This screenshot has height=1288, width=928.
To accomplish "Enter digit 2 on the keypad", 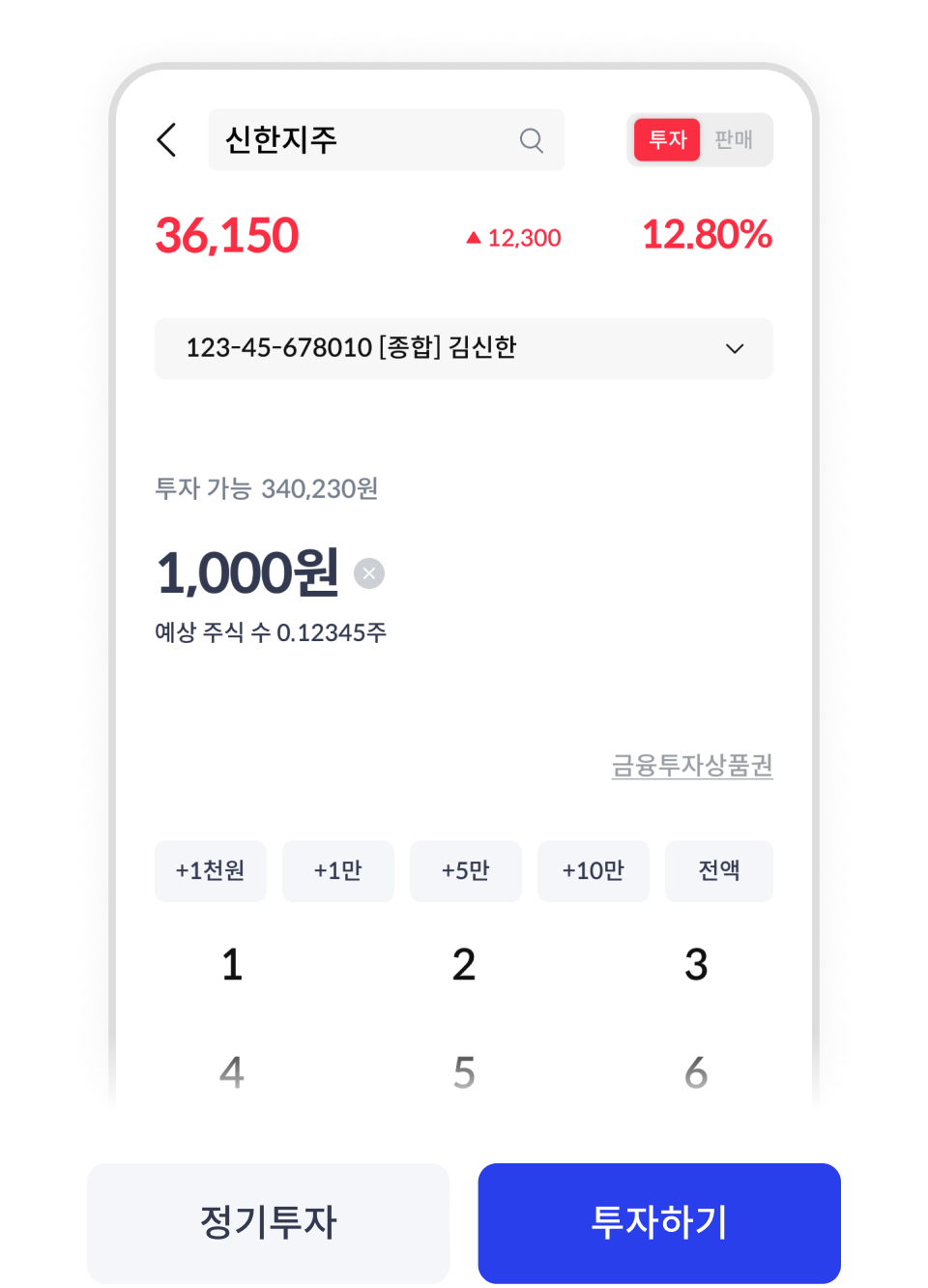I will [464, 965].
